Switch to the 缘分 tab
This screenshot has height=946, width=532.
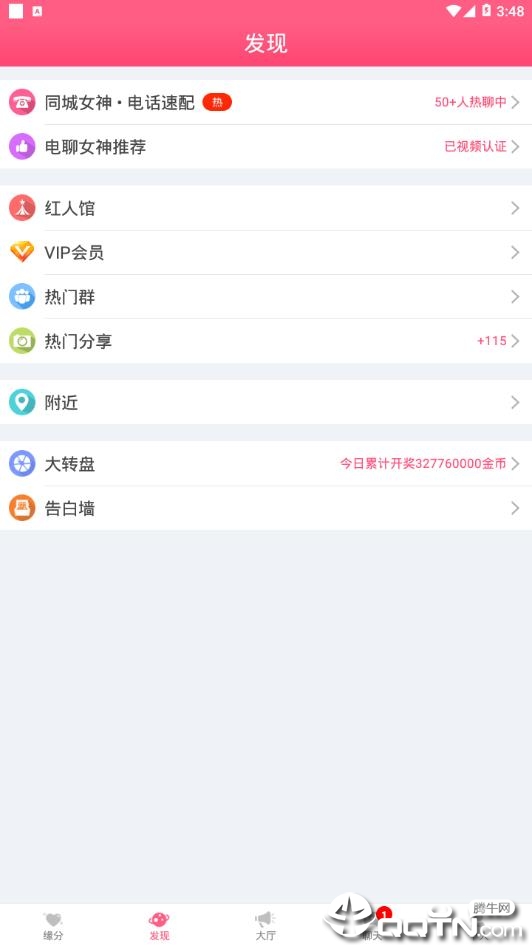click(x=53, y=926)
